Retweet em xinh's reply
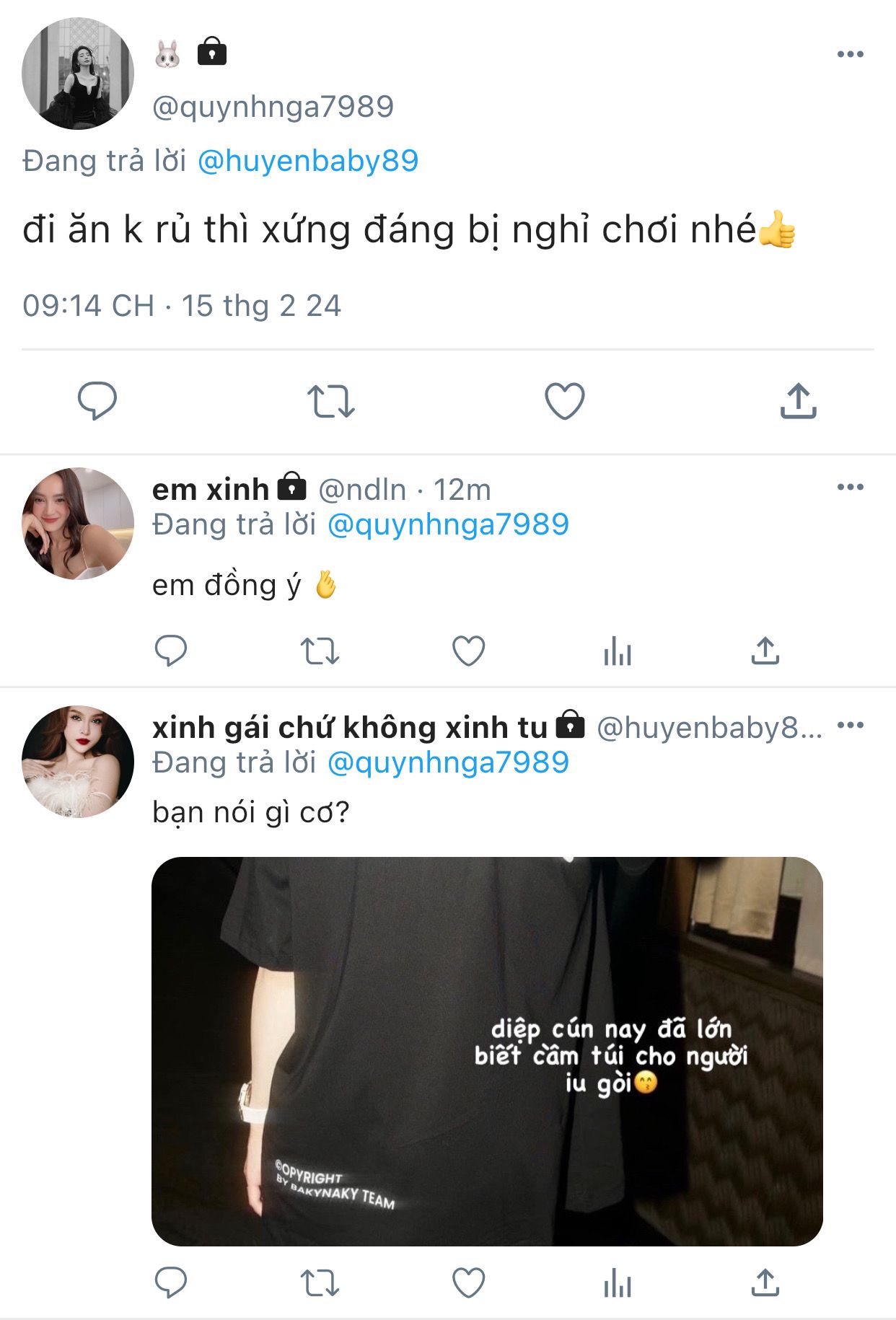Screen dimensions: 896x1320 (x=320, y=651)
